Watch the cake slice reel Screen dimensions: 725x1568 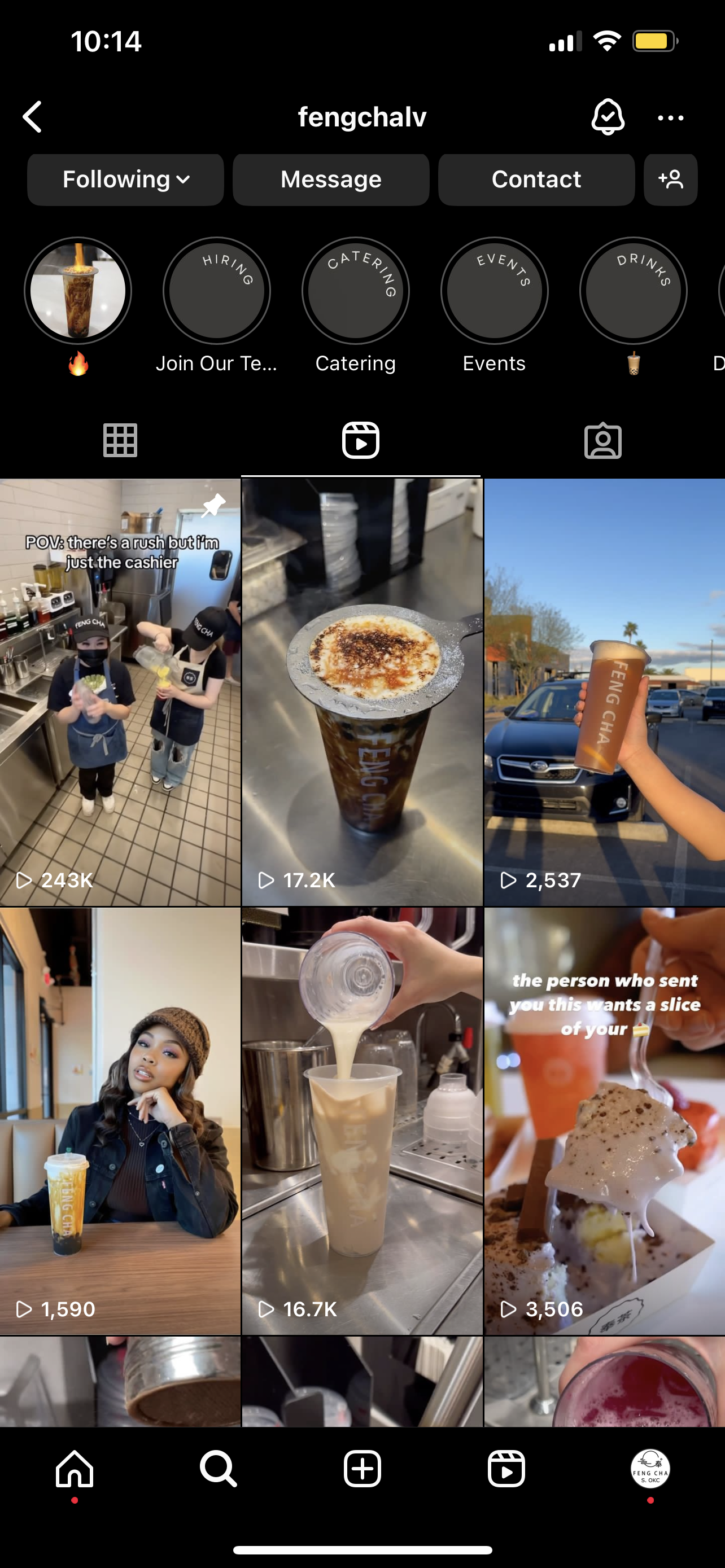[x=604, y=1120]
